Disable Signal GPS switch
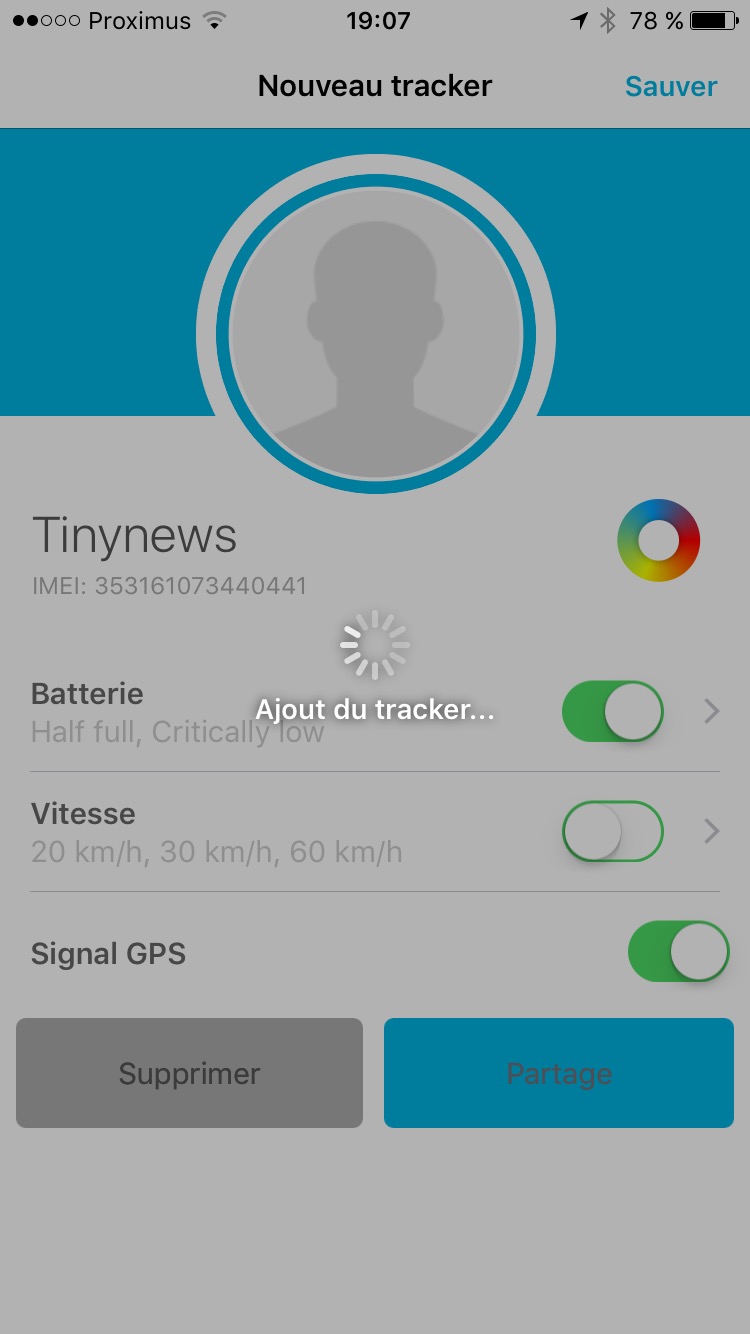The height and width of the screenshot is (1334, 750). click(677, 951)
